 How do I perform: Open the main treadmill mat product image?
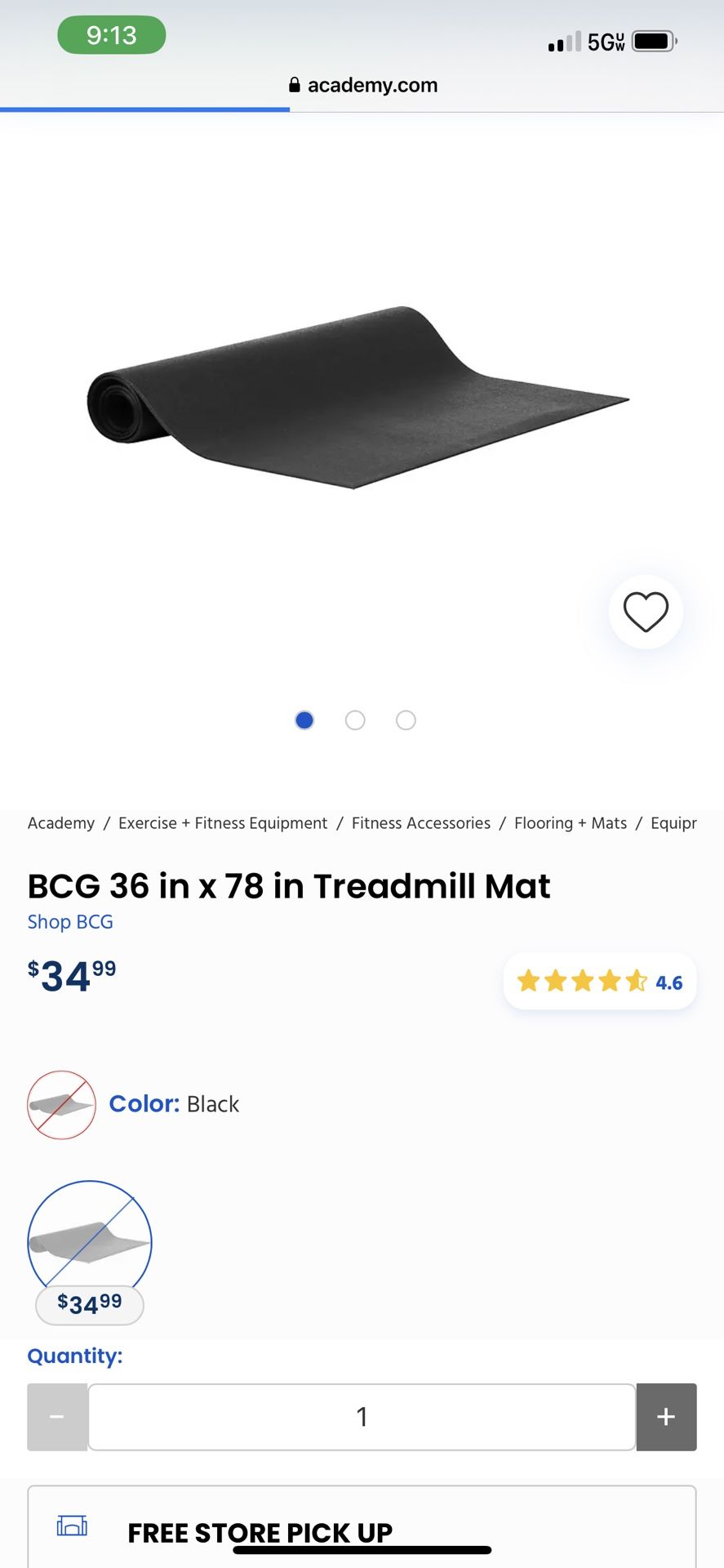(x=358, y=398)
